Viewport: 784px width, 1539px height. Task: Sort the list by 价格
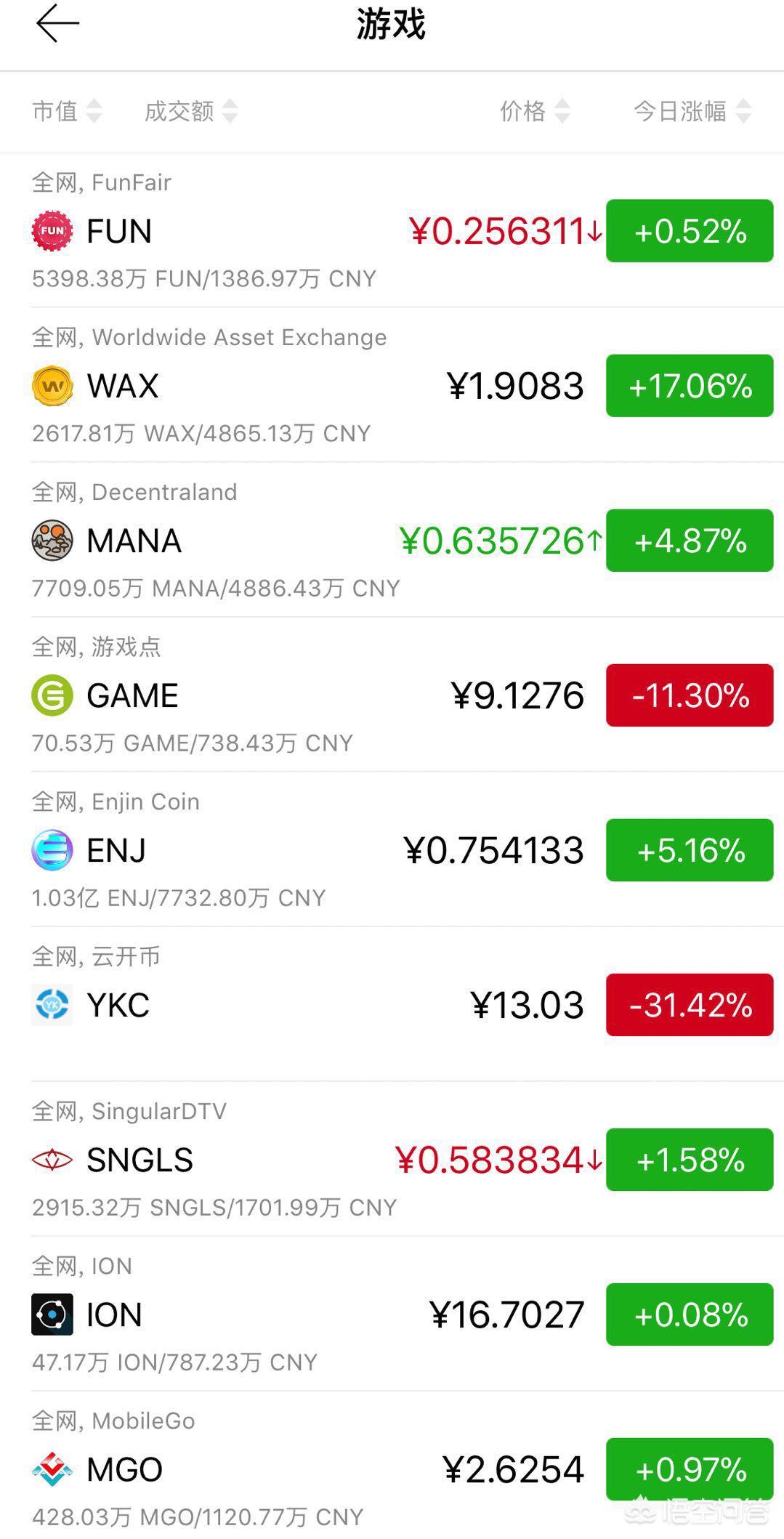(x=535, y=111)
